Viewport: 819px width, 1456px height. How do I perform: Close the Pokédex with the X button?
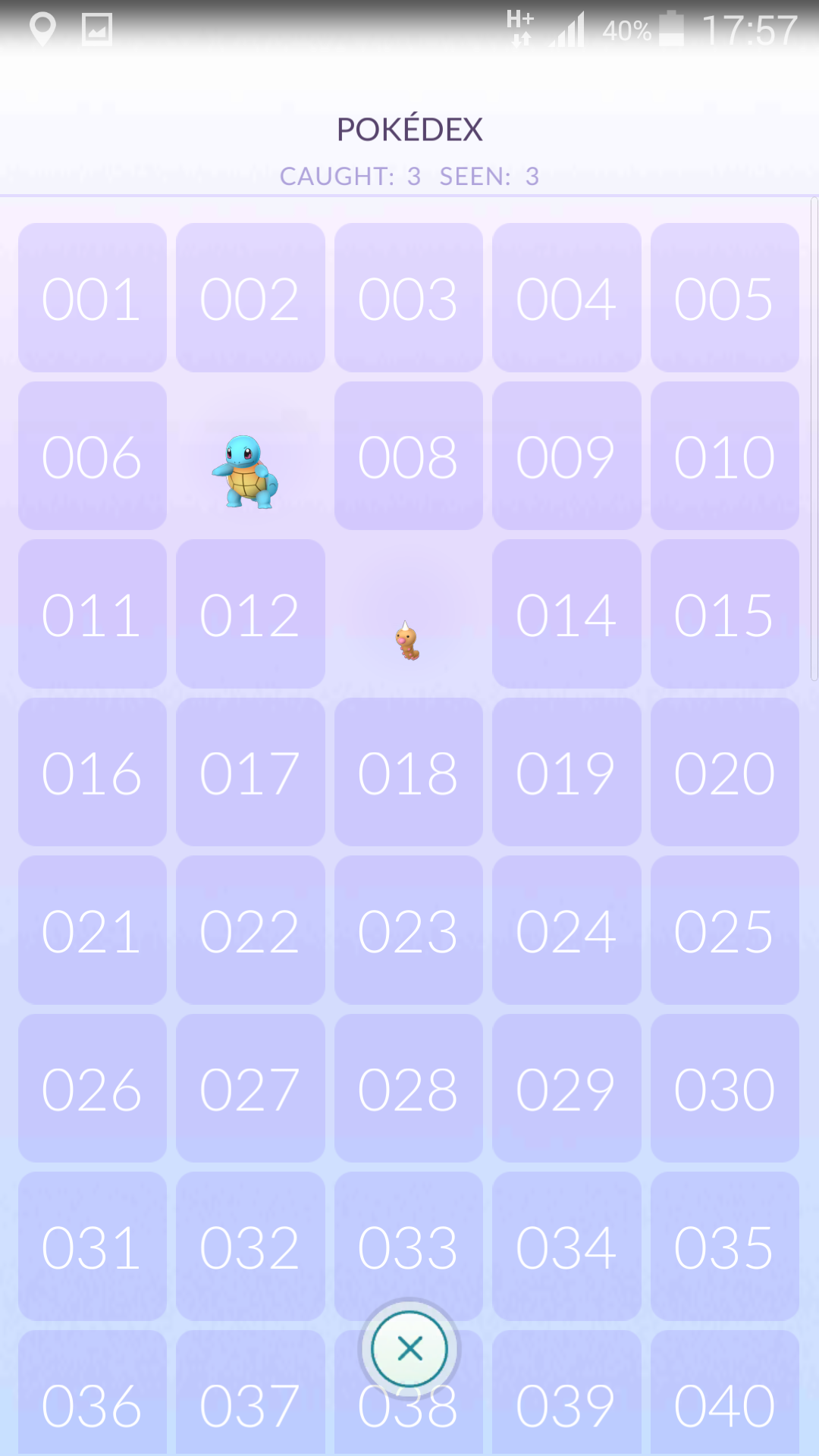click(x=409, y=1349)
